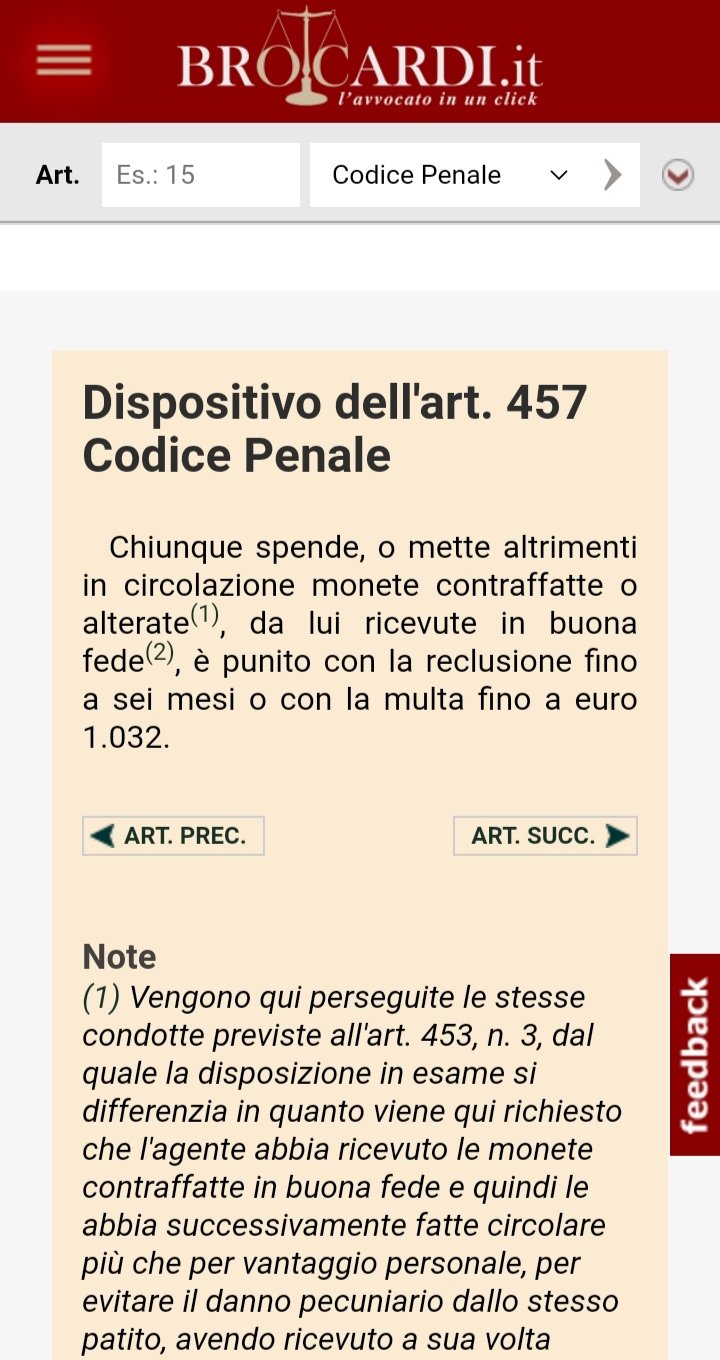
Task: Go to next article via ART. SUCC.
Action: pos(545,836)
